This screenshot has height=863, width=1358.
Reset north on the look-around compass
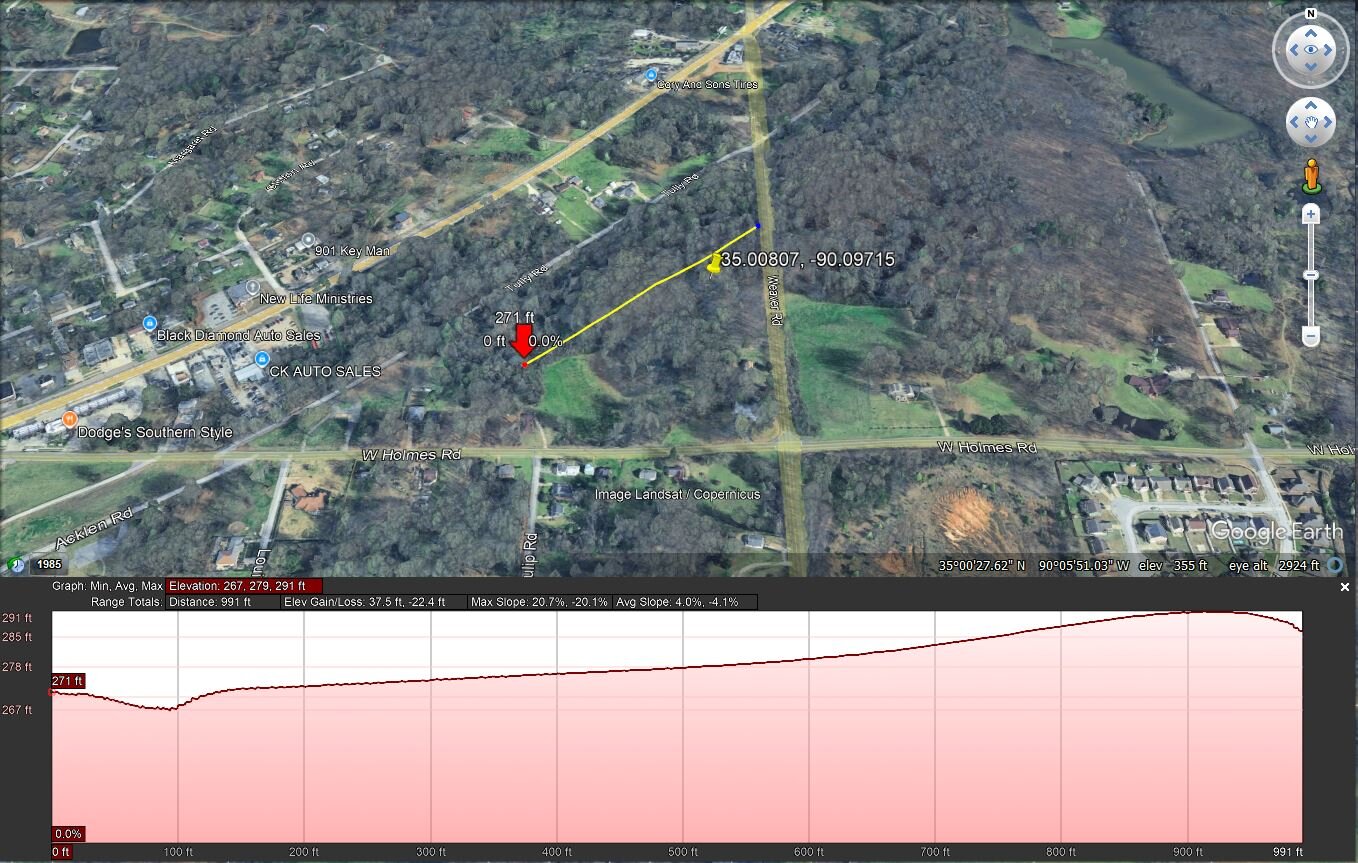pyautogui.click(x=1310, y=14)
